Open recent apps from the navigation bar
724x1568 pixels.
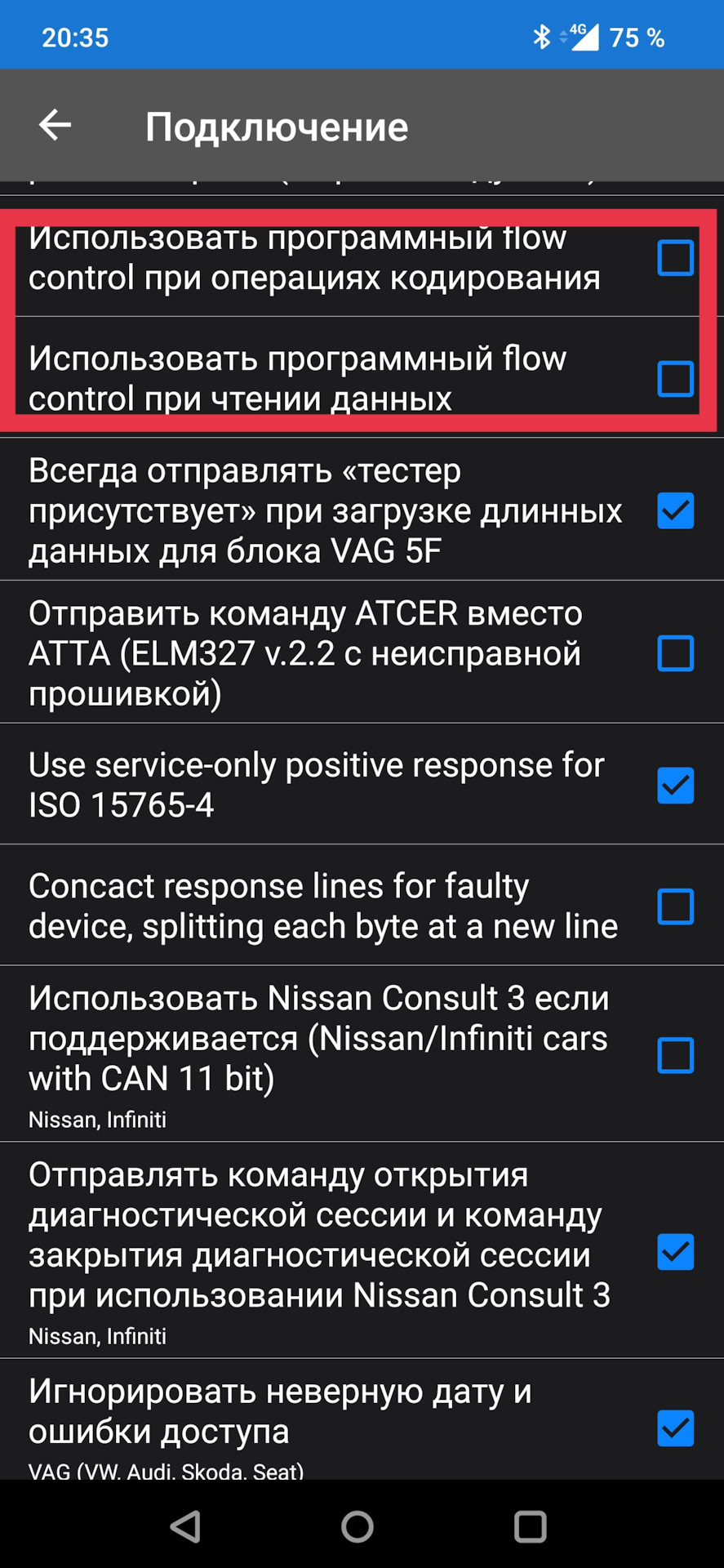tap(530, 1526)
